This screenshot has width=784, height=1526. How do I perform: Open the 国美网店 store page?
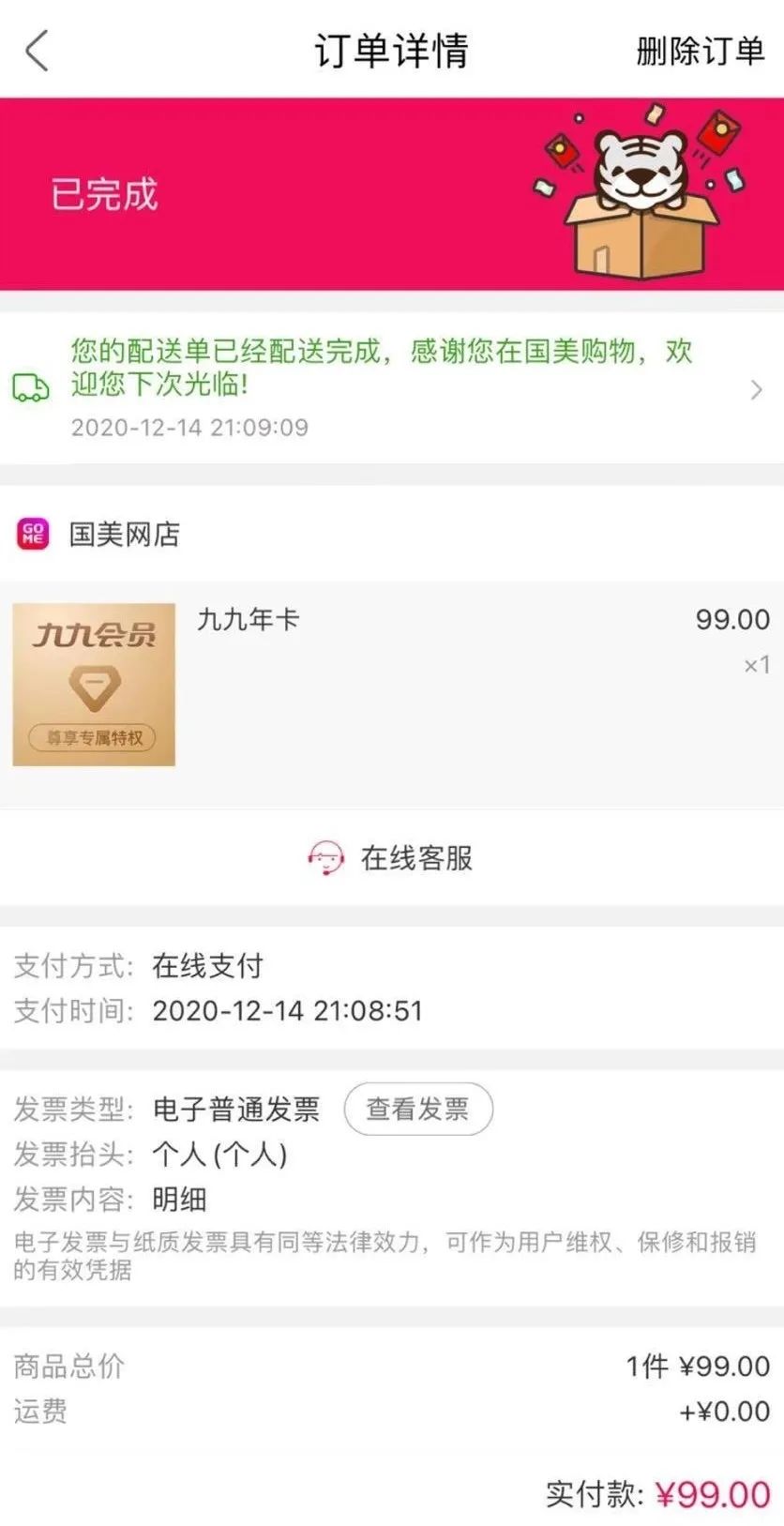[x=124, y=535]
